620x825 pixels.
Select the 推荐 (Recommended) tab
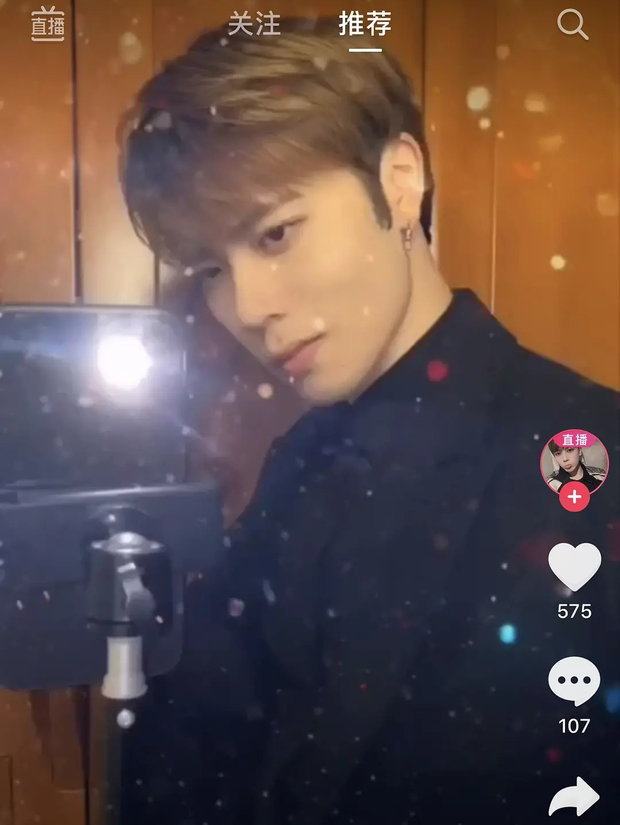[x=364, y=25]
